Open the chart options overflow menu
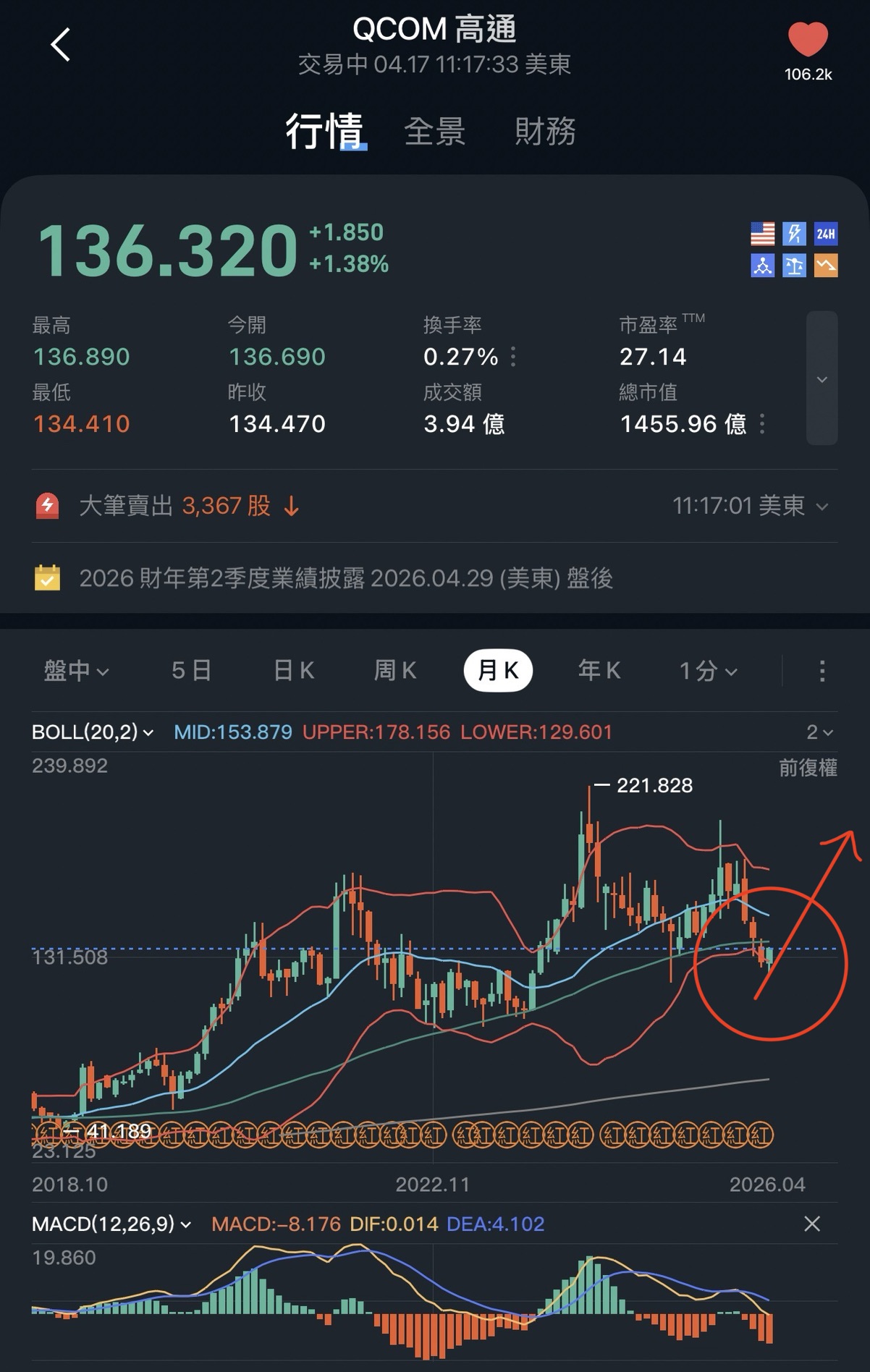Image resolution: width=870 pixels, height=1372 pixels. click(822, 671)
